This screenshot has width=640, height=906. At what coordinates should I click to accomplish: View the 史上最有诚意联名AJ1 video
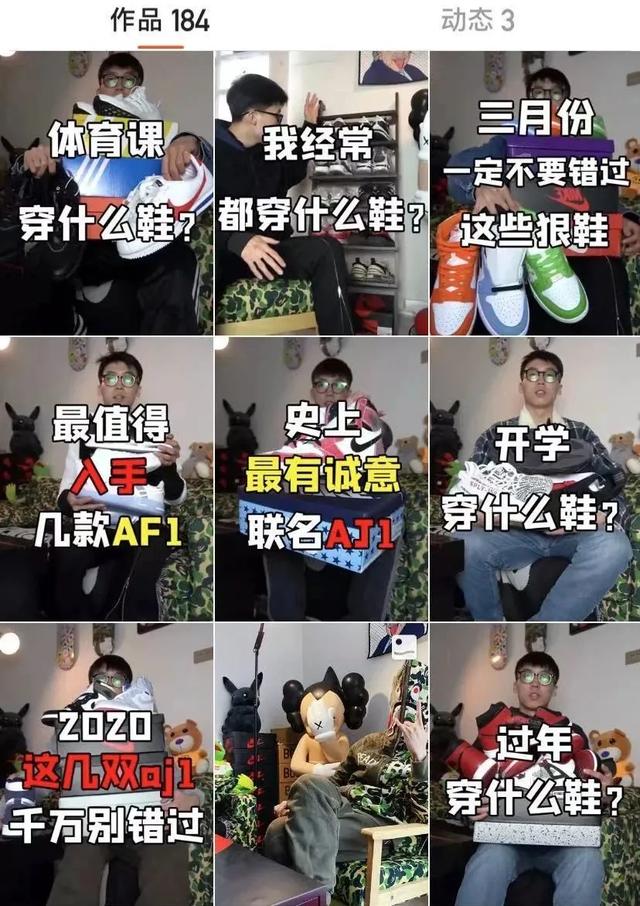click(x=321, y=478)
